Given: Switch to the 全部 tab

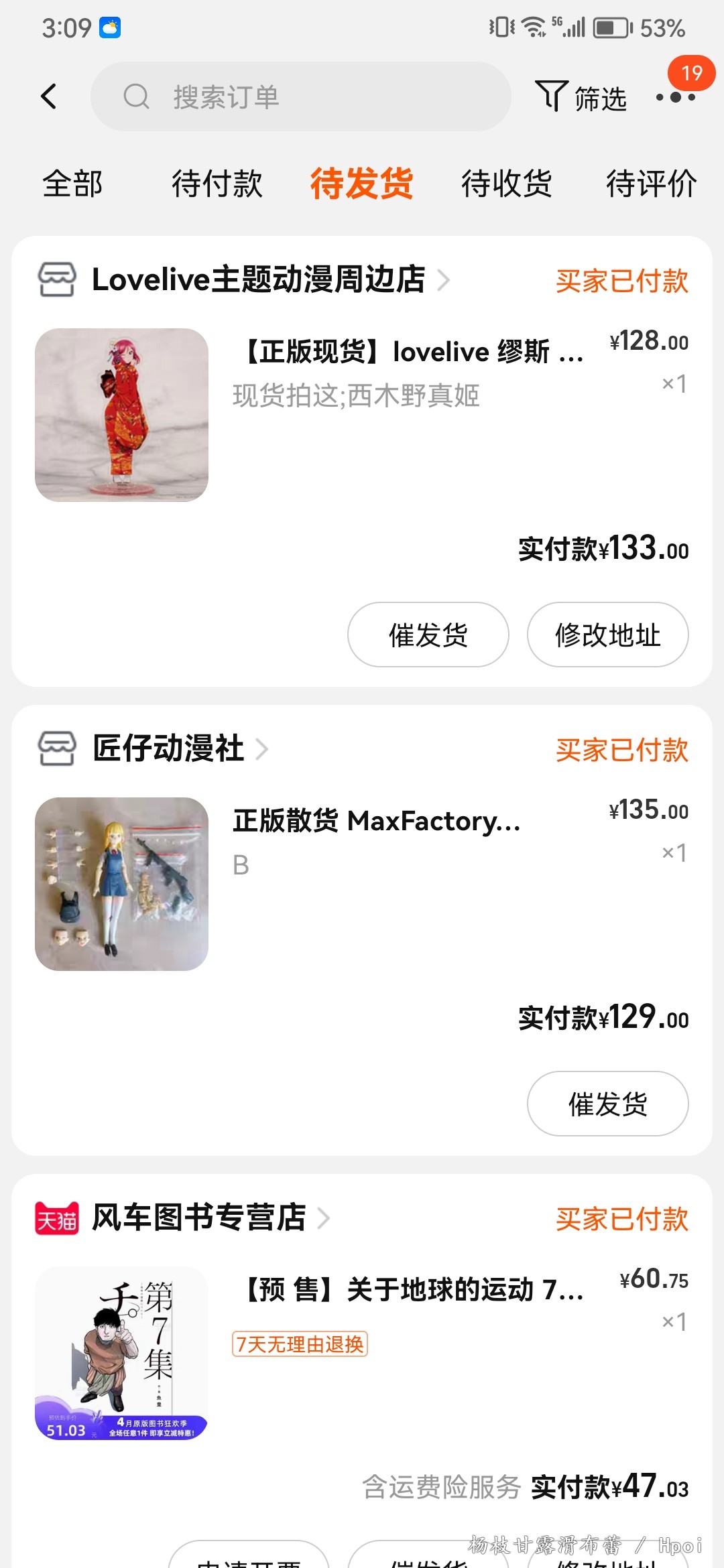Looking at the screenshot, I should [72, 184].
